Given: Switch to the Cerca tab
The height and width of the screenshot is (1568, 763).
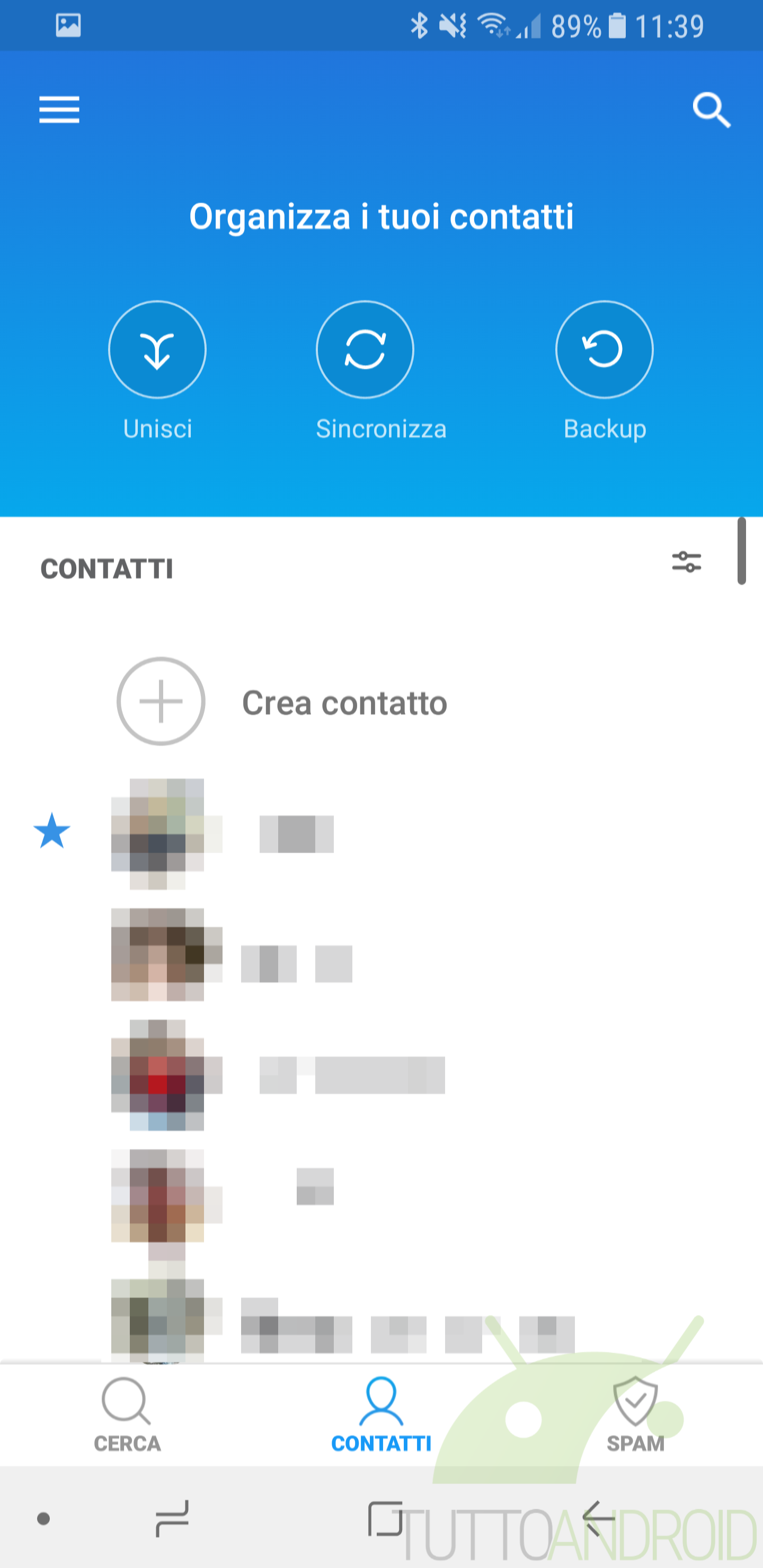Looking at the screenshot, I should (x=127, y=1414).
